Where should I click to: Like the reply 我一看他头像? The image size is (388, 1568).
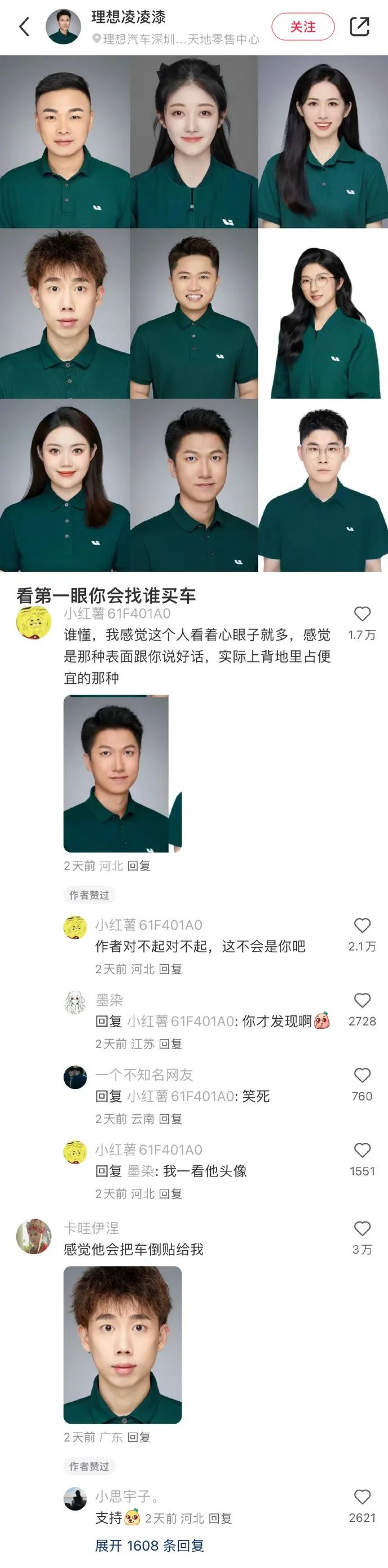tap(362, 1150)
